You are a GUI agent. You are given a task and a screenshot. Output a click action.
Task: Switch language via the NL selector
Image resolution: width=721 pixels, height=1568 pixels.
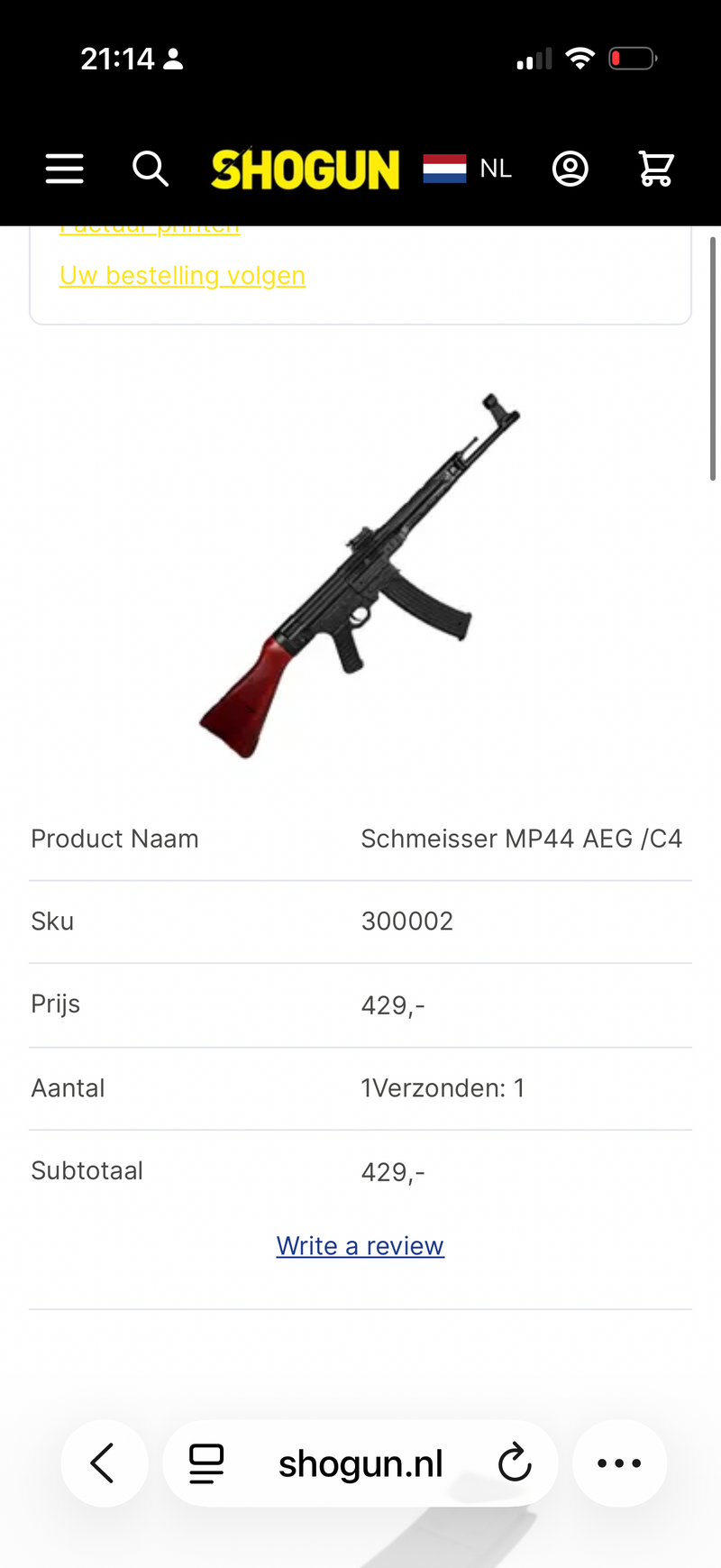496,168
